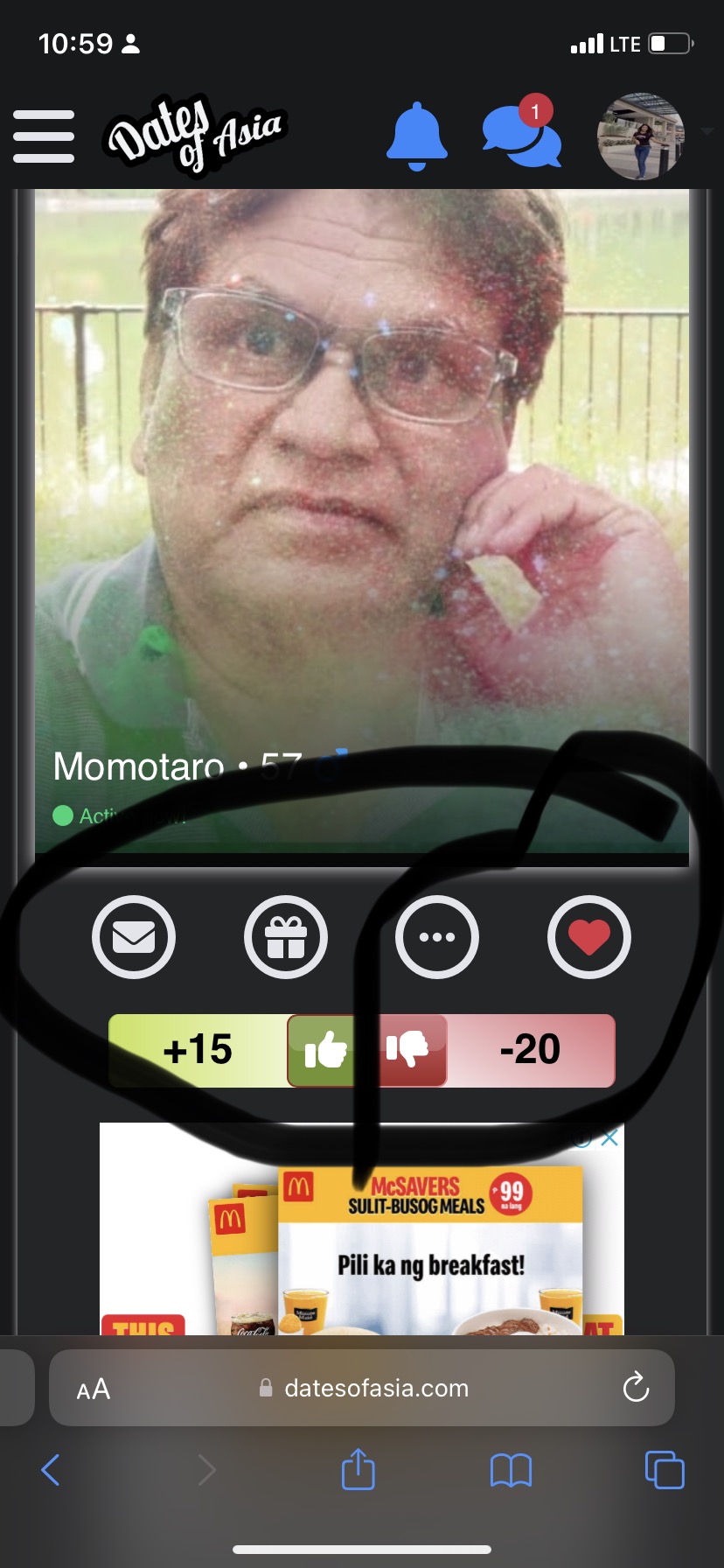Open the three-dots more options

click(x=437, y=937)
